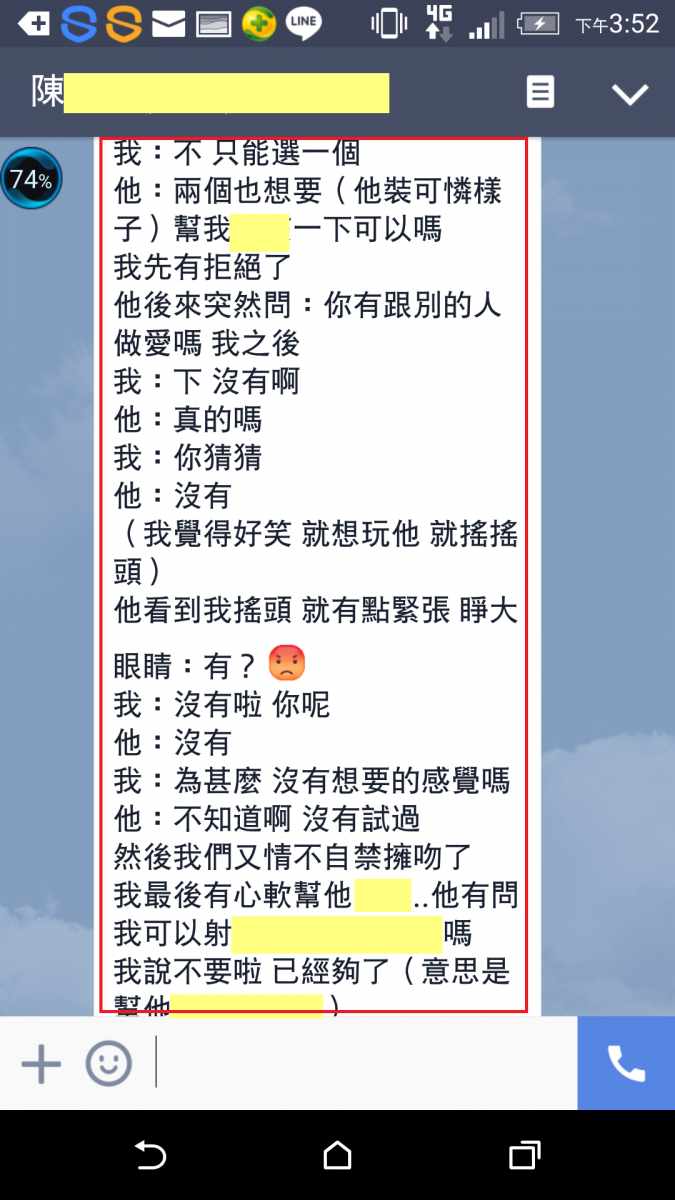
Task: Expand the chat options chevron
Action: 630,94
